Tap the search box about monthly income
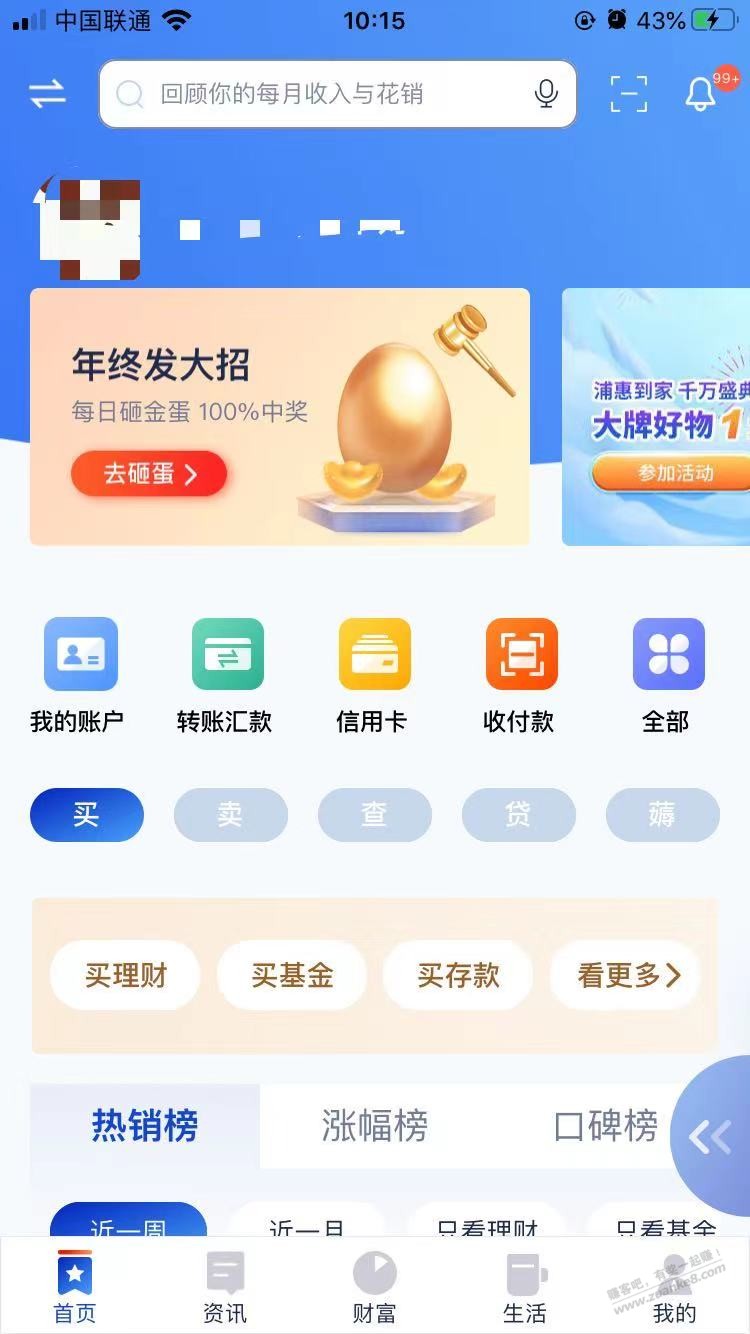750x1334 pixels. point(338,94)
